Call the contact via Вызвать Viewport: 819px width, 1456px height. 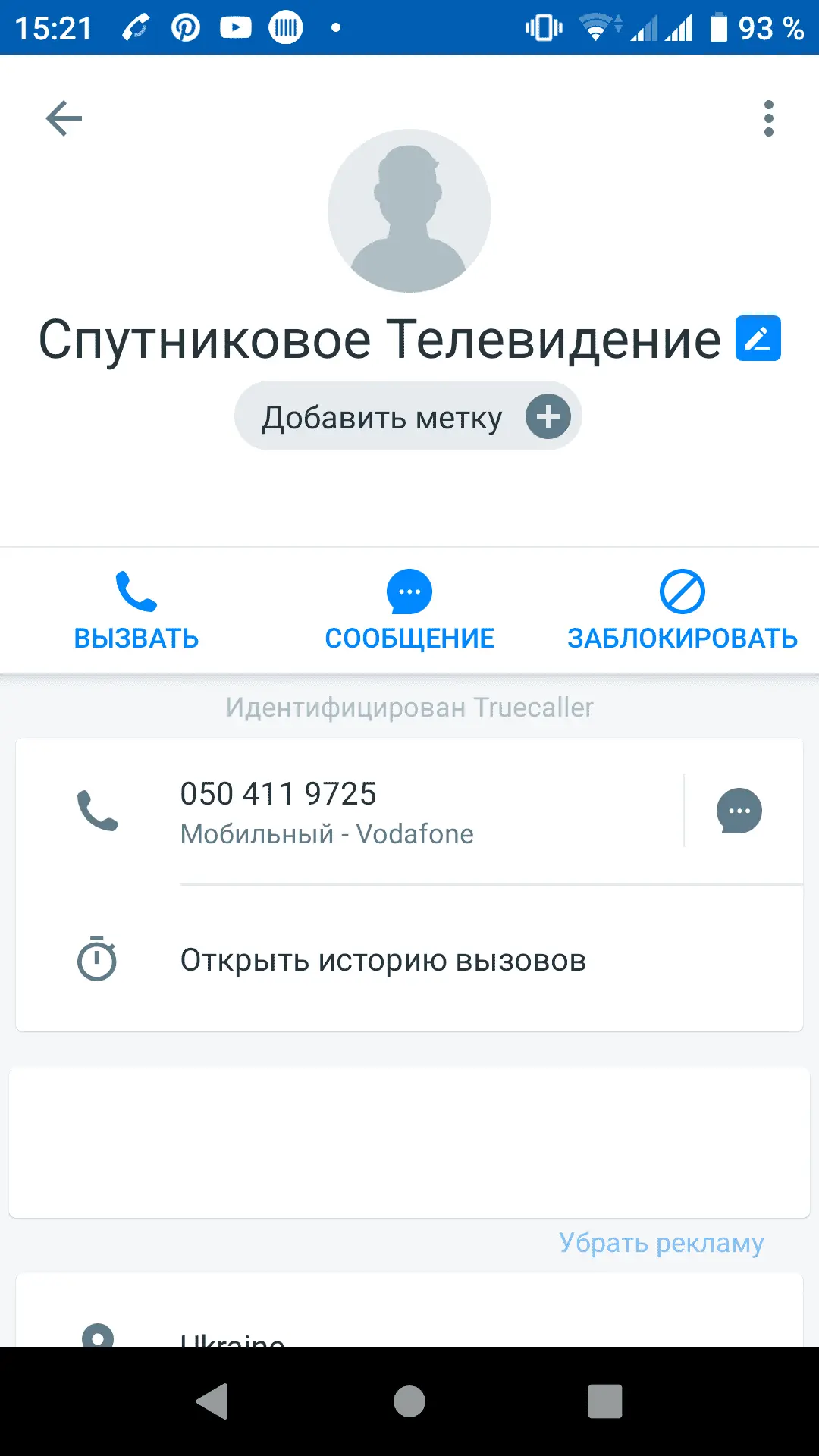[x=136, y=610]
